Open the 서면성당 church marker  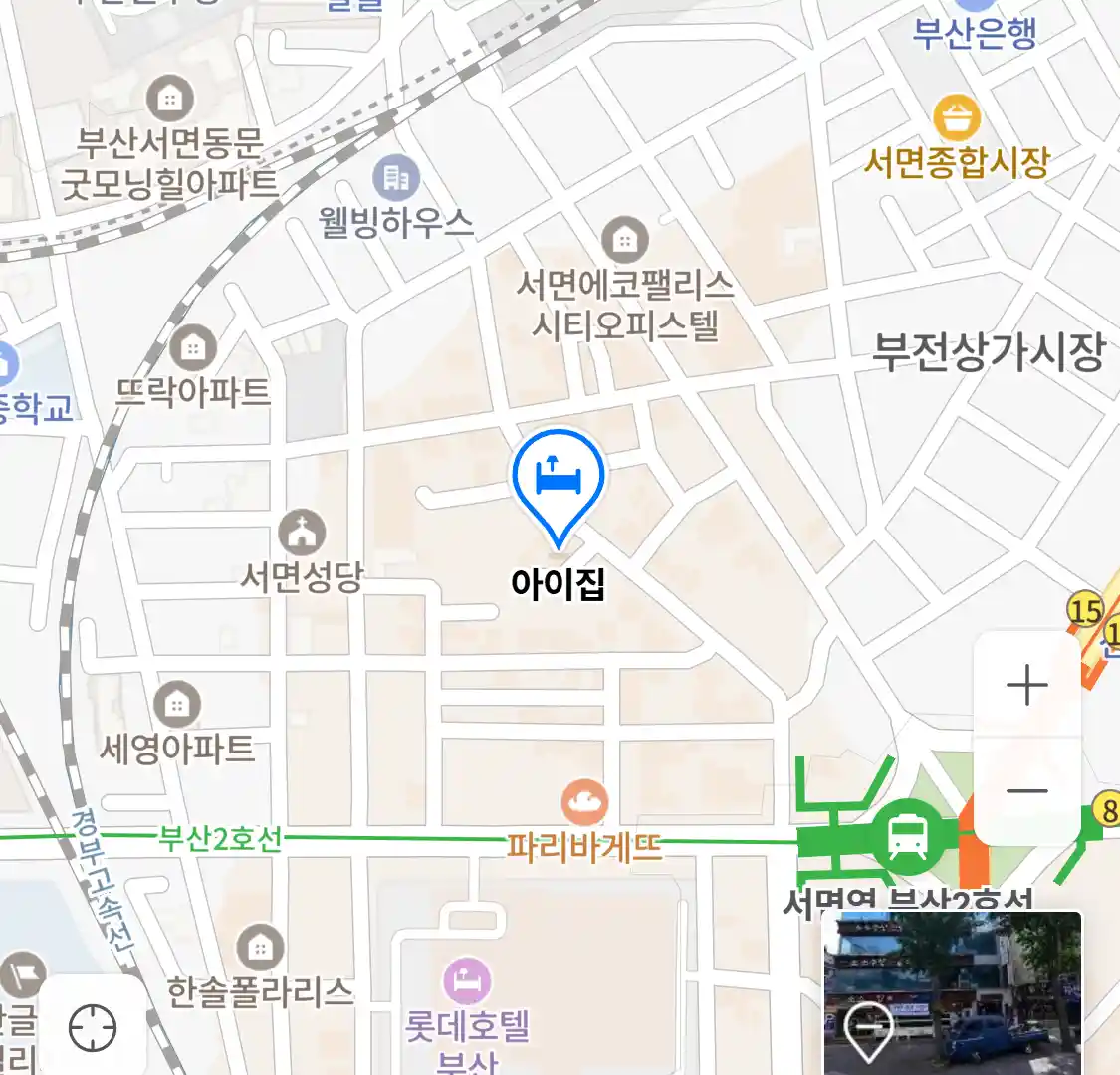pyautogui.click(x=301, y=534)
